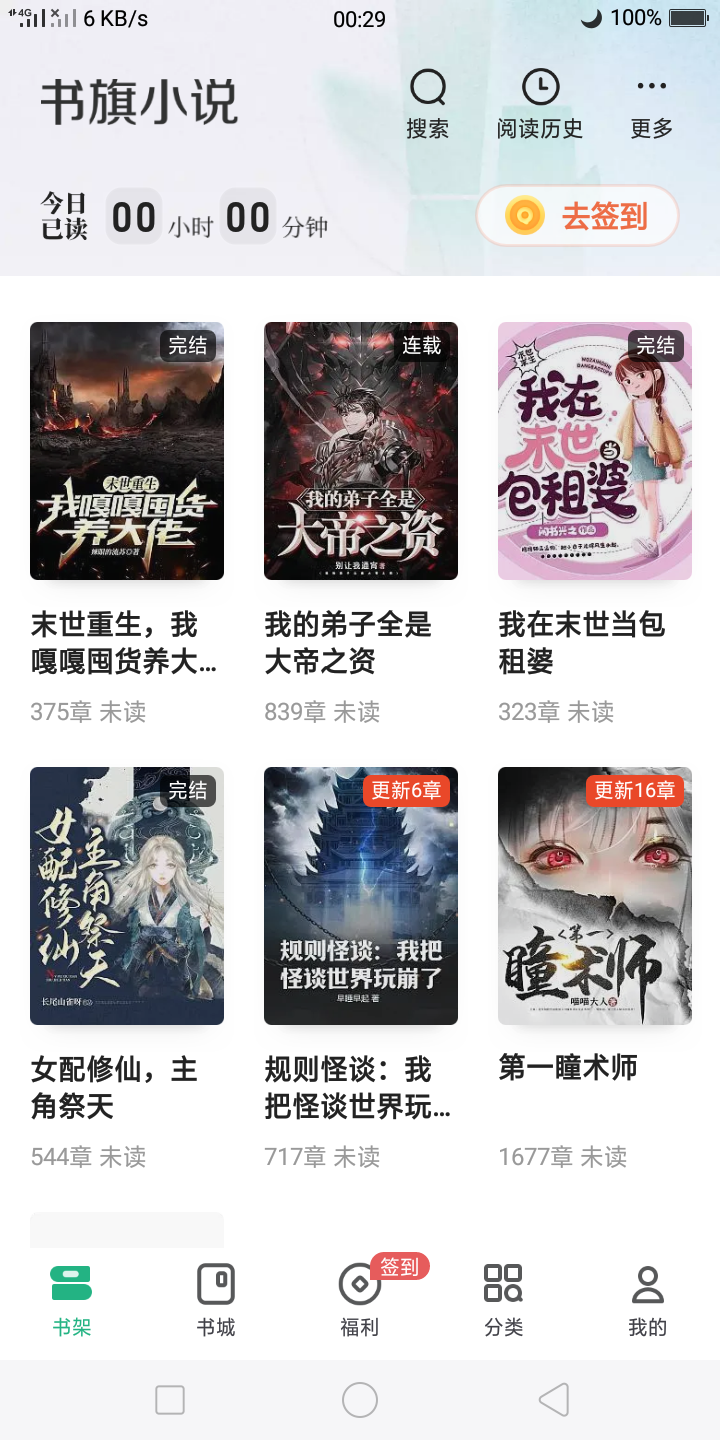Tap the system back button
This screenshot has width=720, height=1440.
click(x=553, y=1400)
